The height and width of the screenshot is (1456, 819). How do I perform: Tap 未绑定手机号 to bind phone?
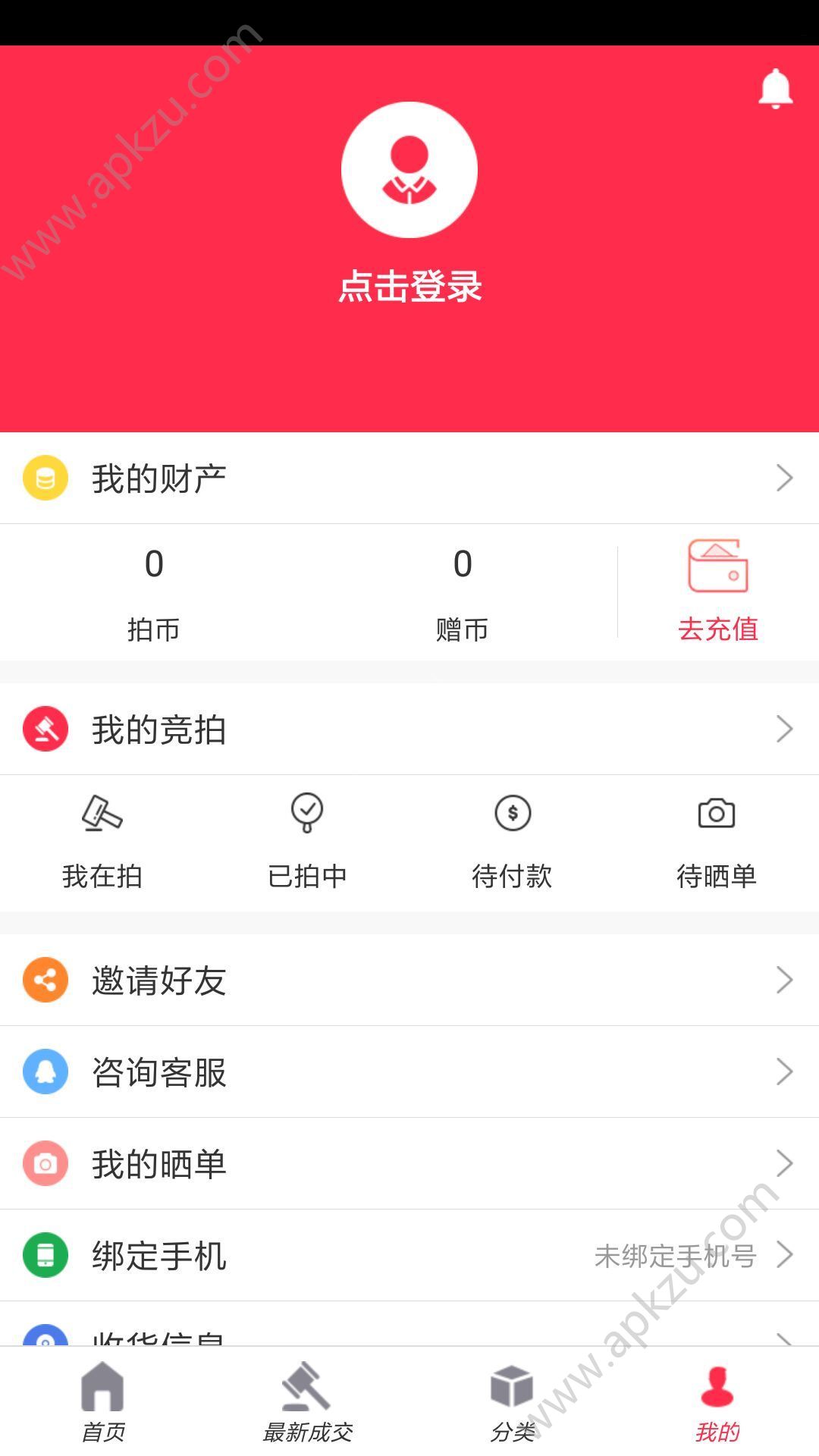[675, 1255]
